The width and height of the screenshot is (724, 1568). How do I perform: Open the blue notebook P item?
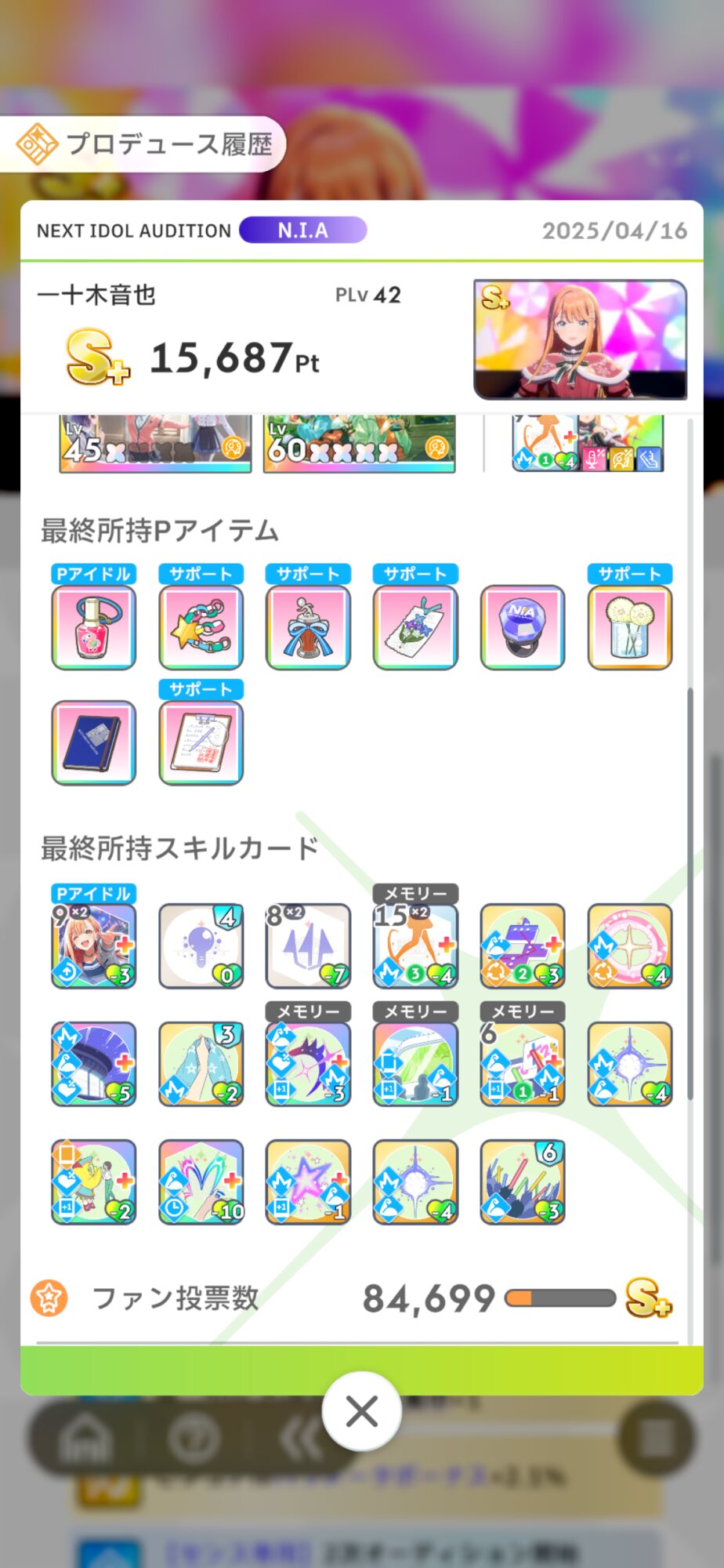click(94, 742)
